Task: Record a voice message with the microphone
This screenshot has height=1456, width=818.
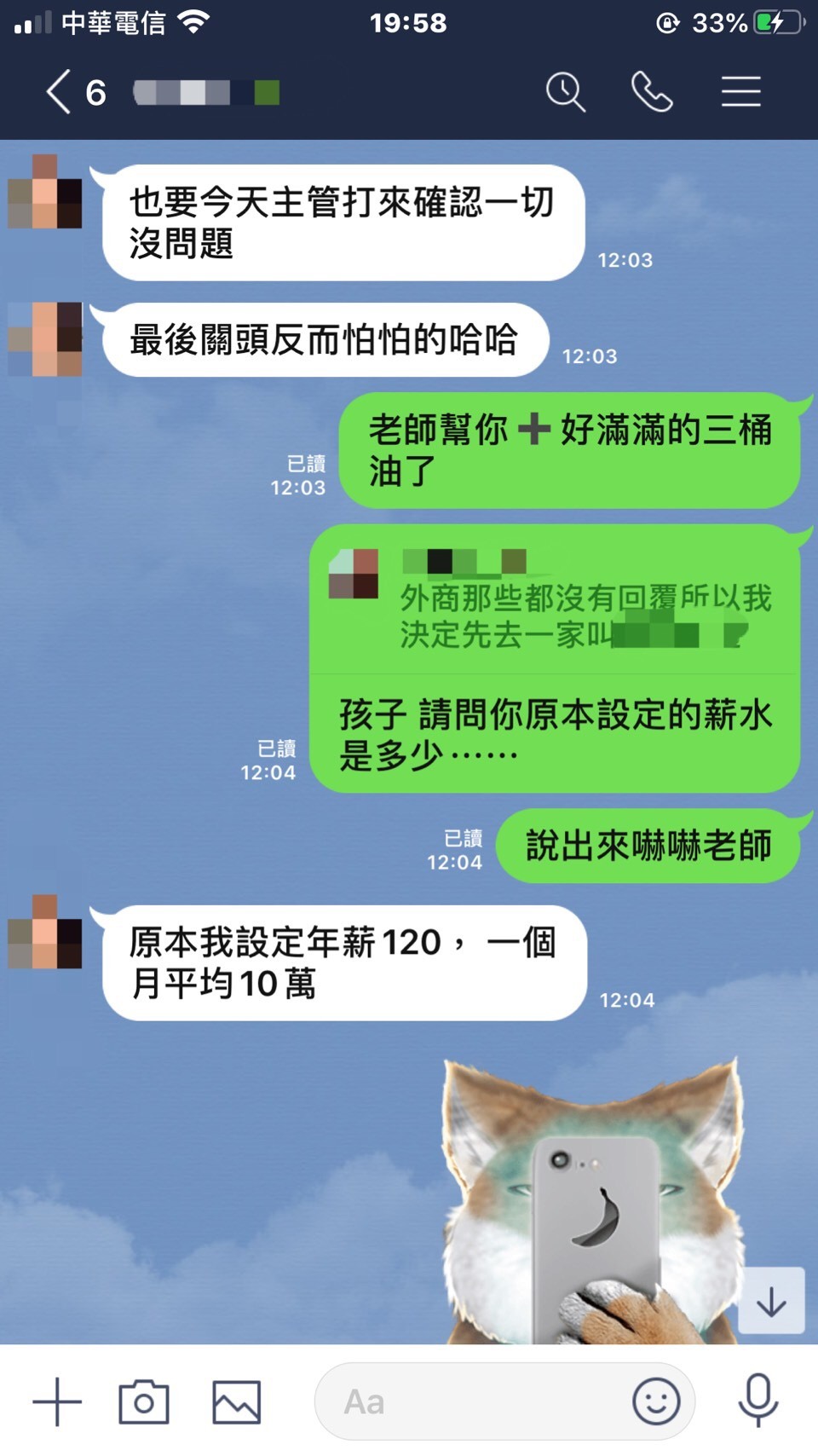Action: click(758, 1401)
